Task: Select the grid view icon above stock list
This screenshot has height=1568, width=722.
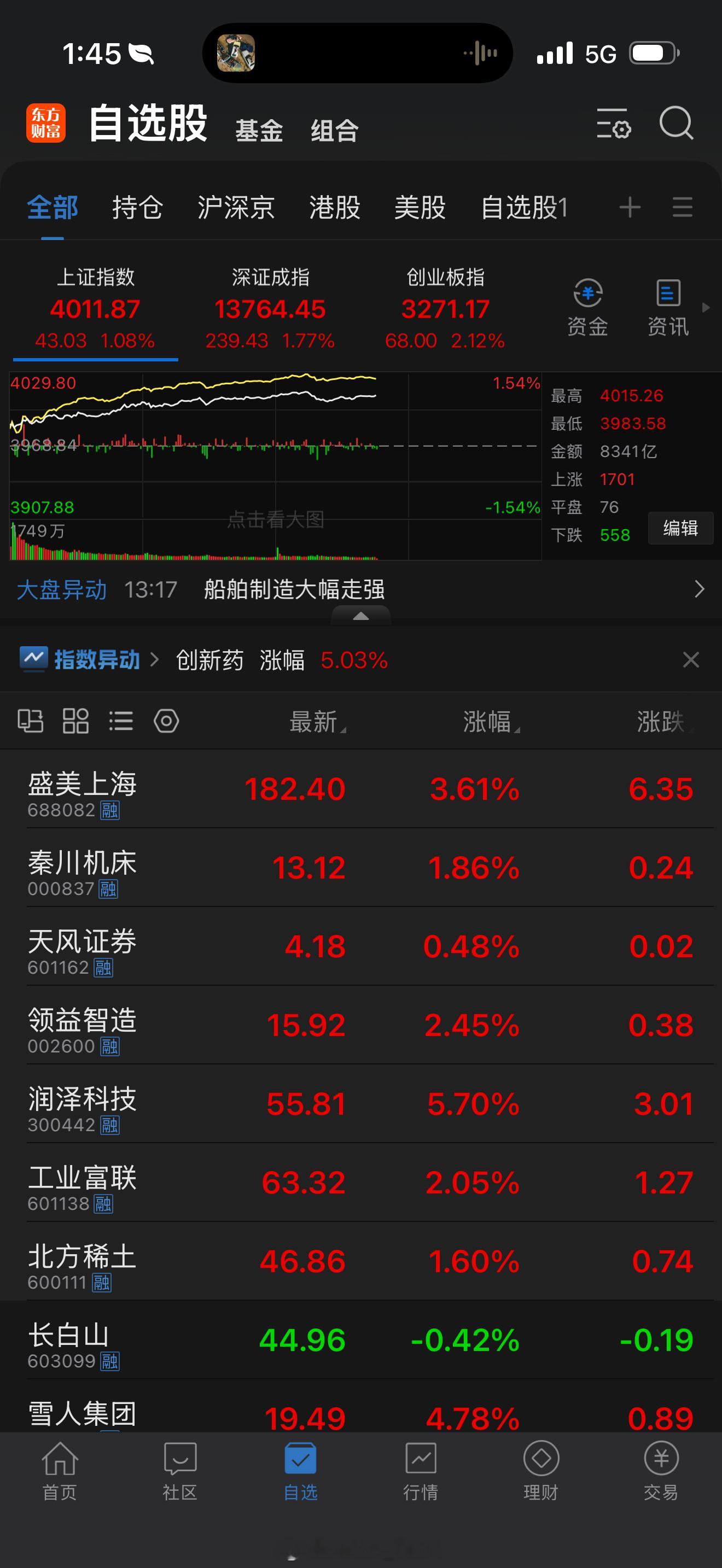Action: pos(75,721)
